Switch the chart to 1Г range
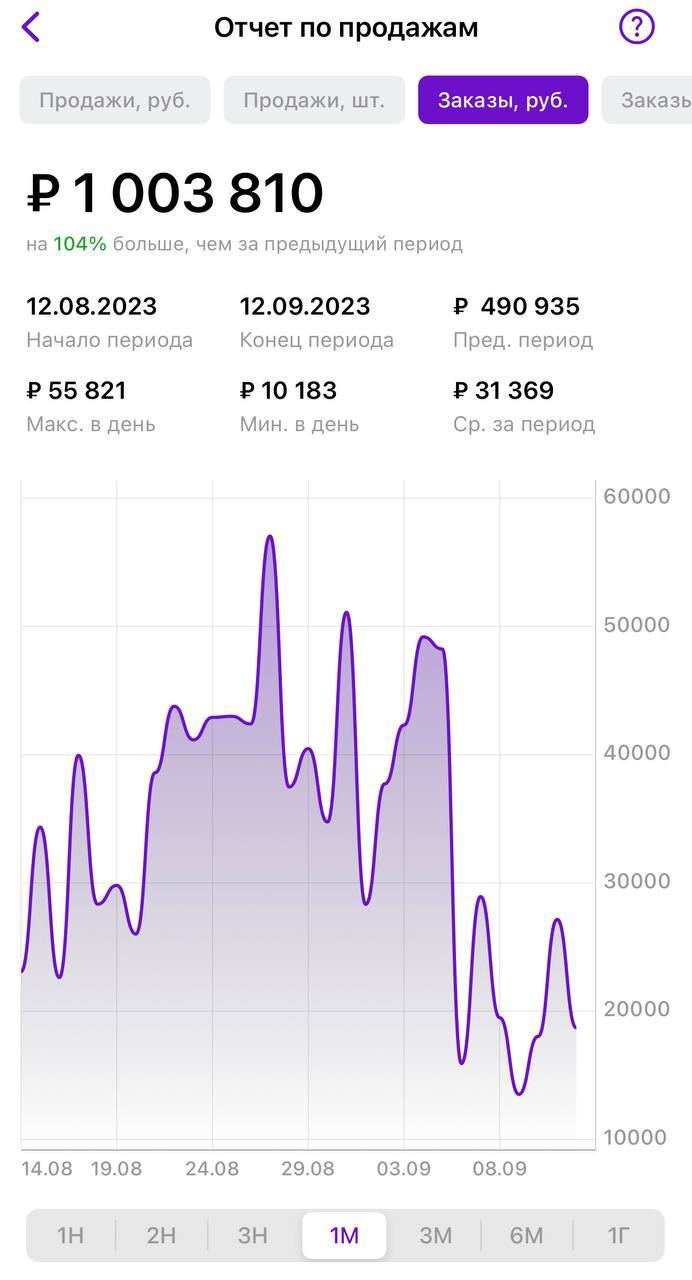Image resolution: width=692 pixels, height=1280 pixels. click(x=619, y=1235)
